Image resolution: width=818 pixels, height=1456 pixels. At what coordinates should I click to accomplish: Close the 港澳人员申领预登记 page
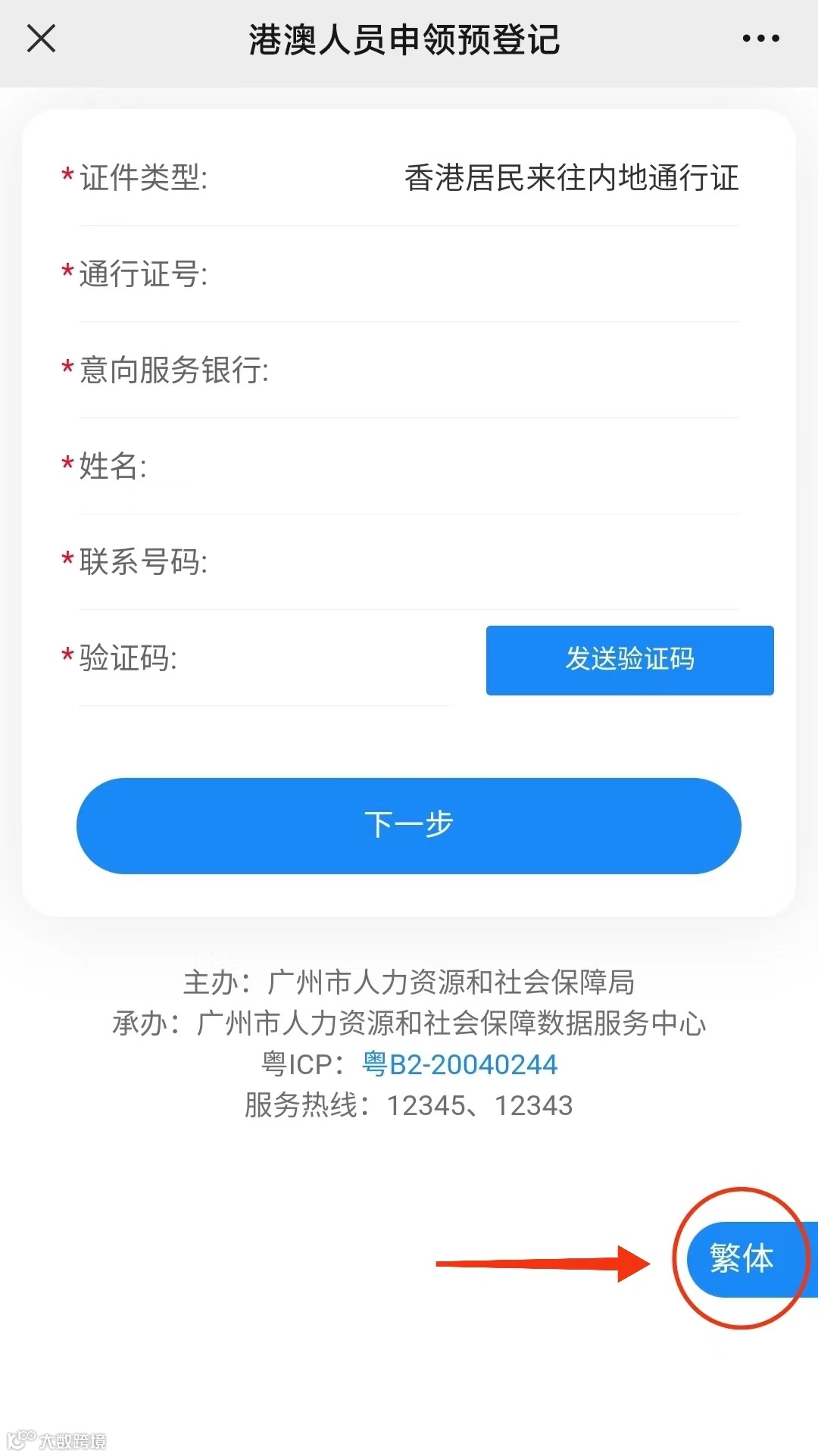point(41,38)
